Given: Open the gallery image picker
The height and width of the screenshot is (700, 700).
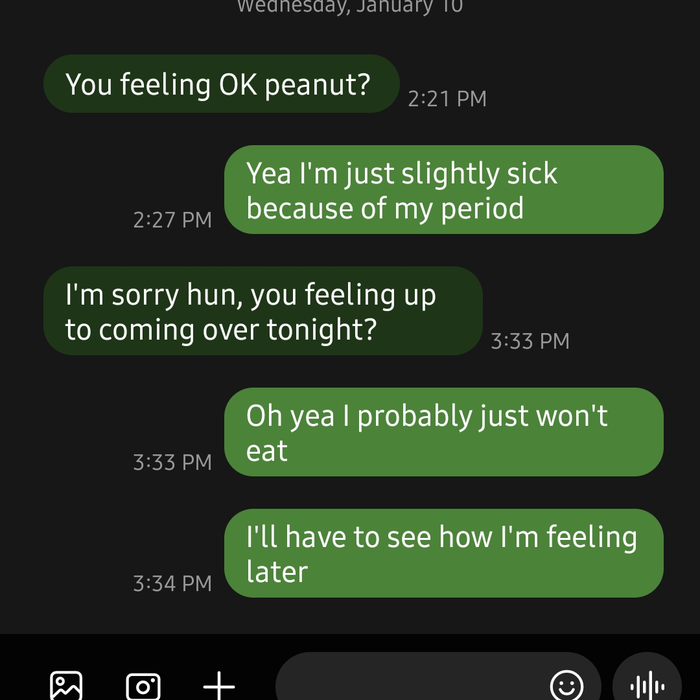Looking at the screenshot, I should [x=66, y=686].
